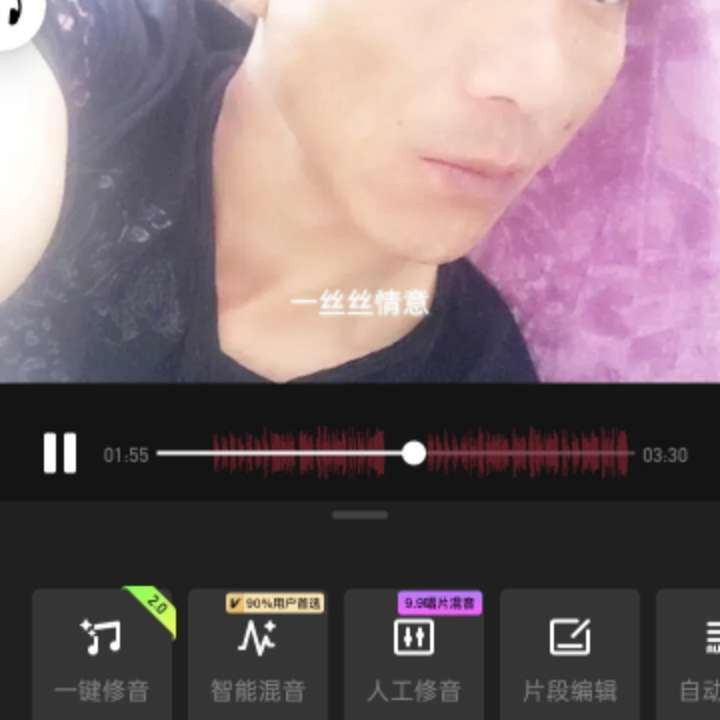
Task: Pause the song playback
Action: pos(60,453)
